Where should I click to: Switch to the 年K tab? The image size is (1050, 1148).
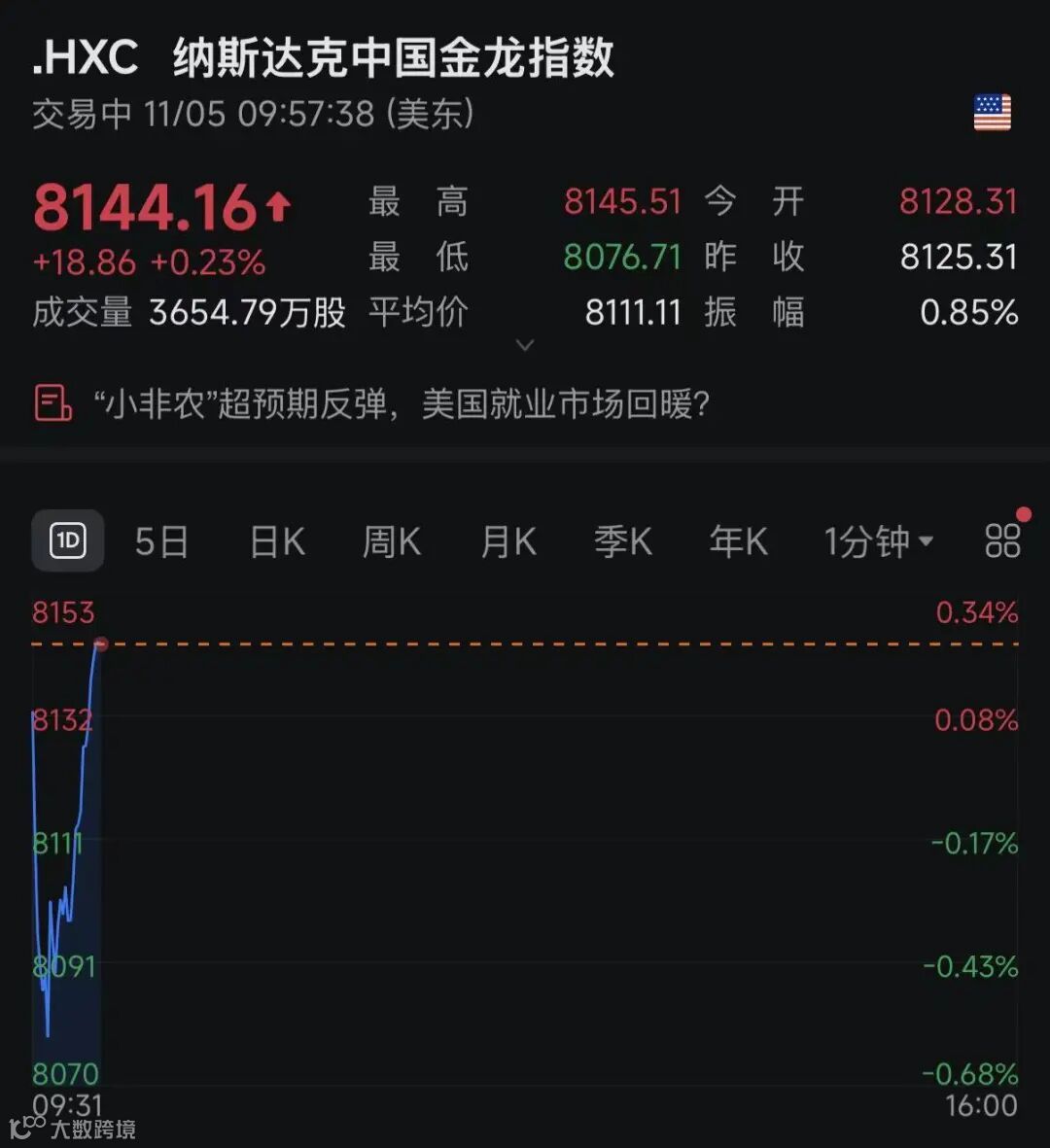[x=738, y=541]
